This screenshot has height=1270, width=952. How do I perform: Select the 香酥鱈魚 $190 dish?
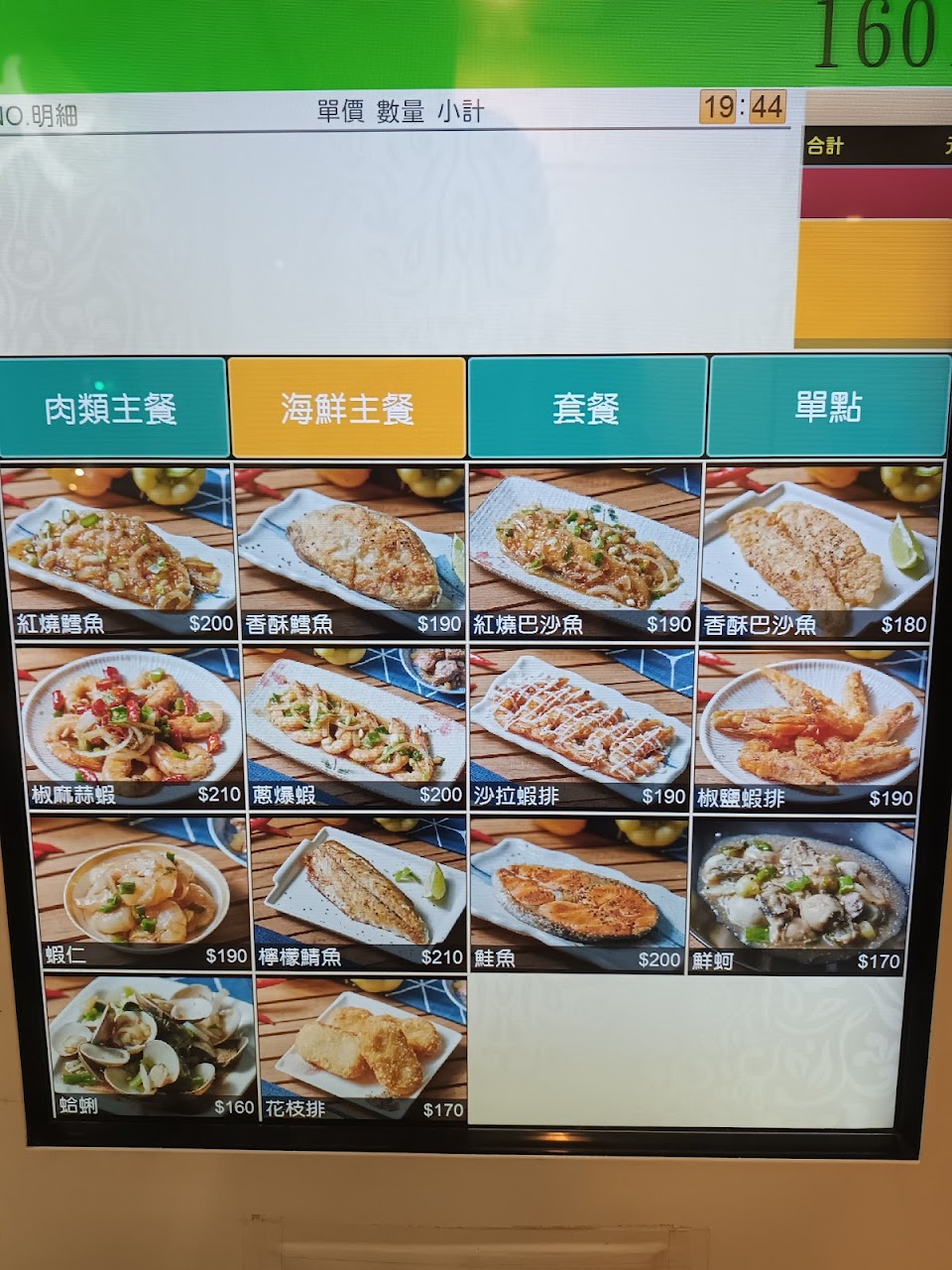point(351,552)
